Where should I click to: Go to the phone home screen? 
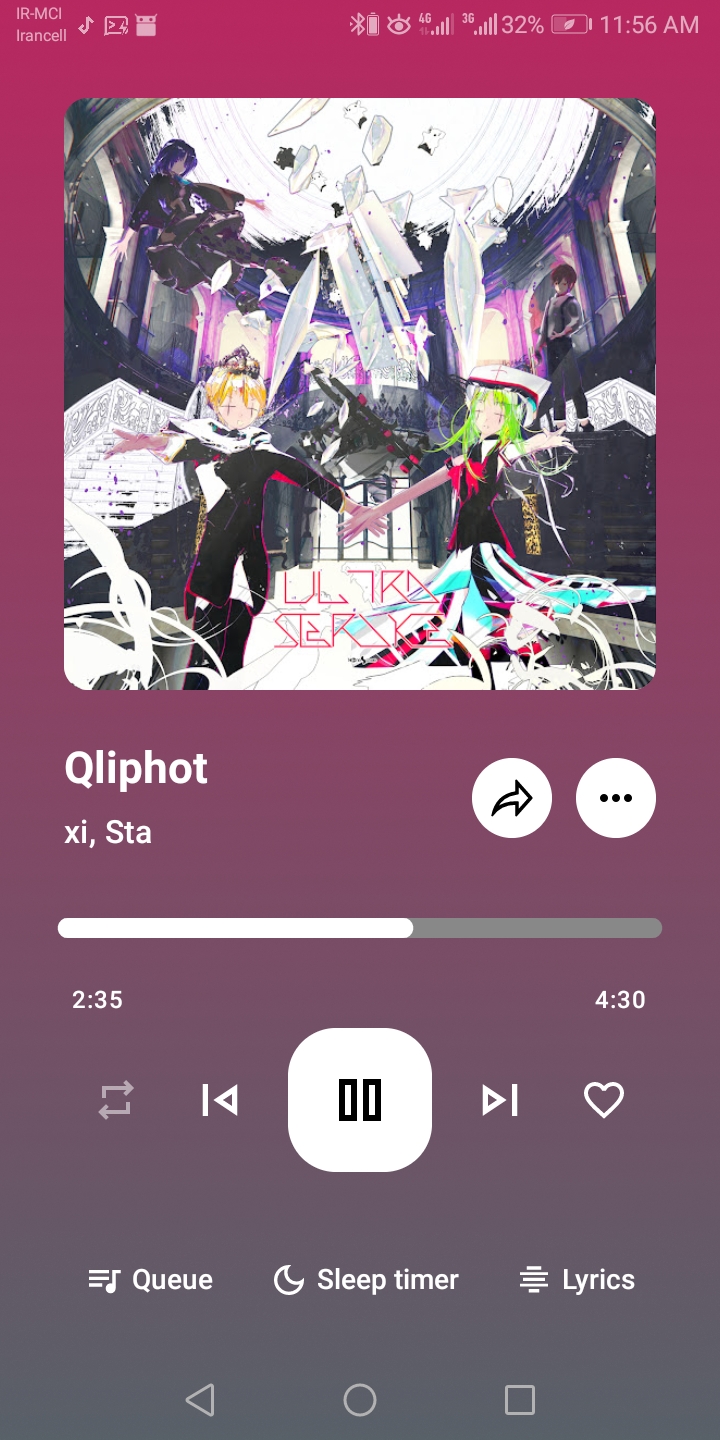360,1400
